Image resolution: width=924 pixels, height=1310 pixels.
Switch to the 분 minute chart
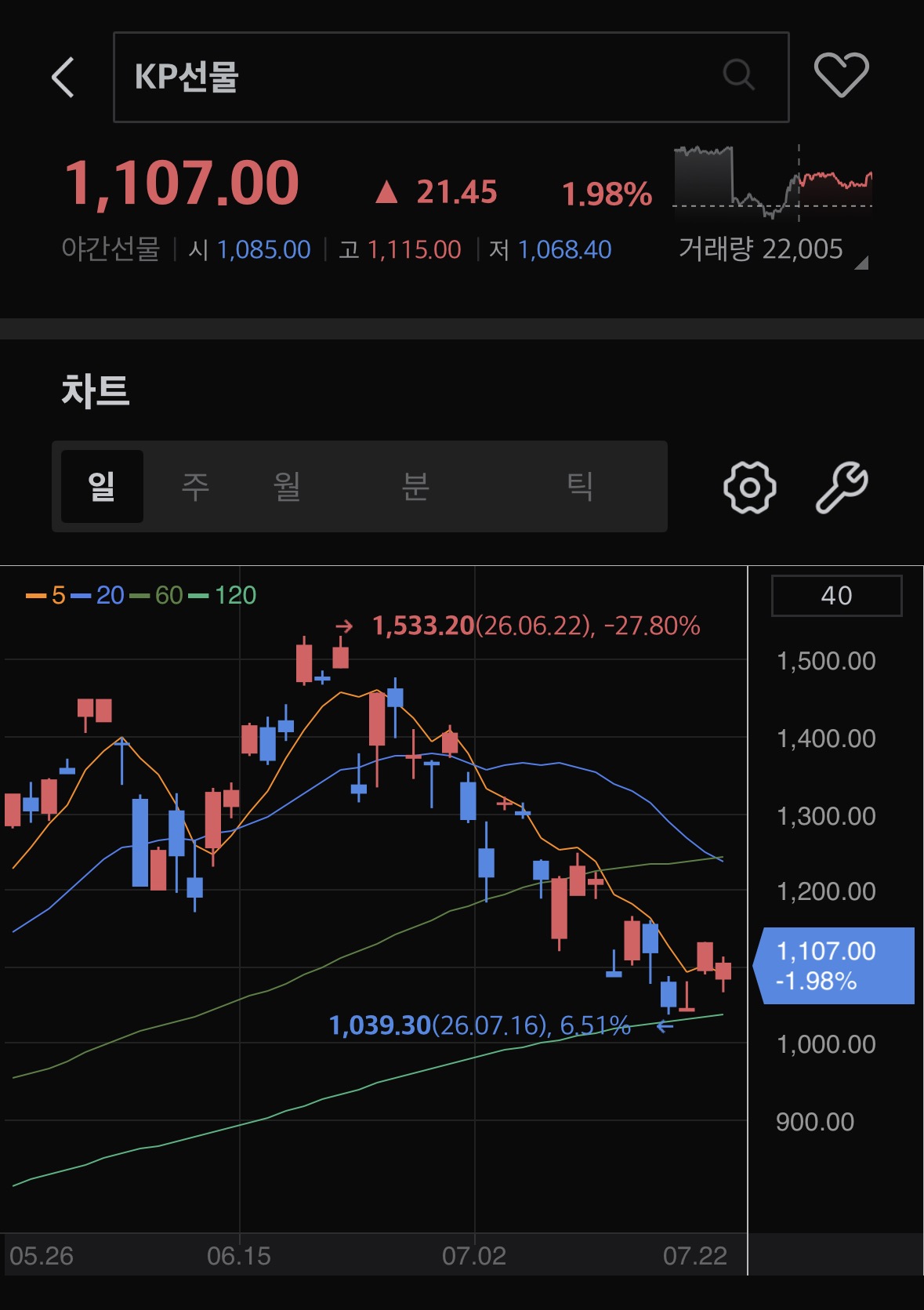[x=415, y=486]
